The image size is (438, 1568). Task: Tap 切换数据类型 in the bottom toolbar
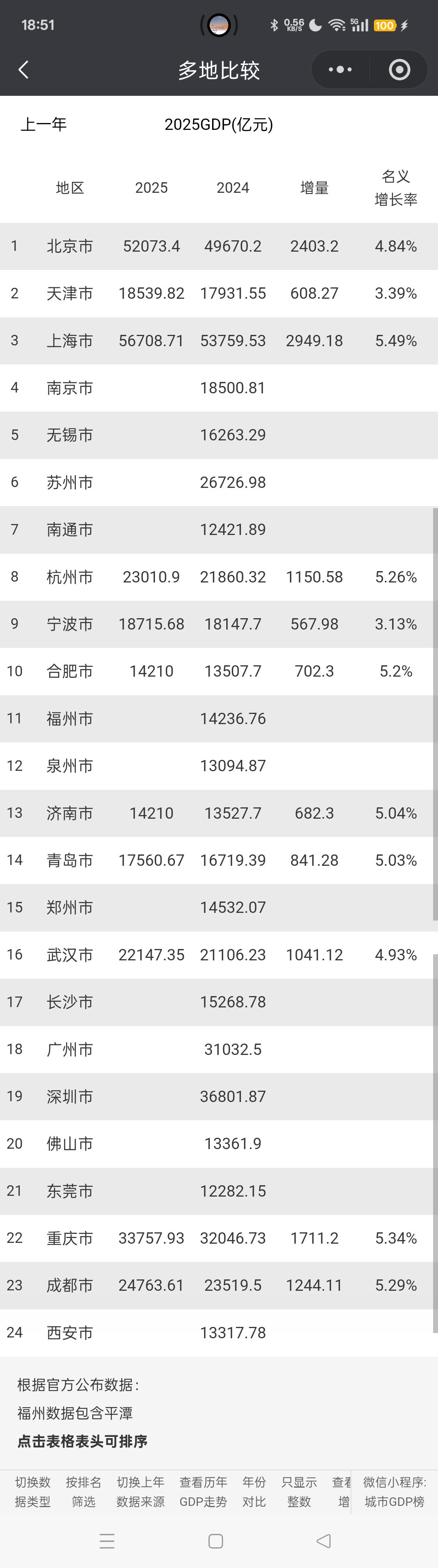[33, 1492]
